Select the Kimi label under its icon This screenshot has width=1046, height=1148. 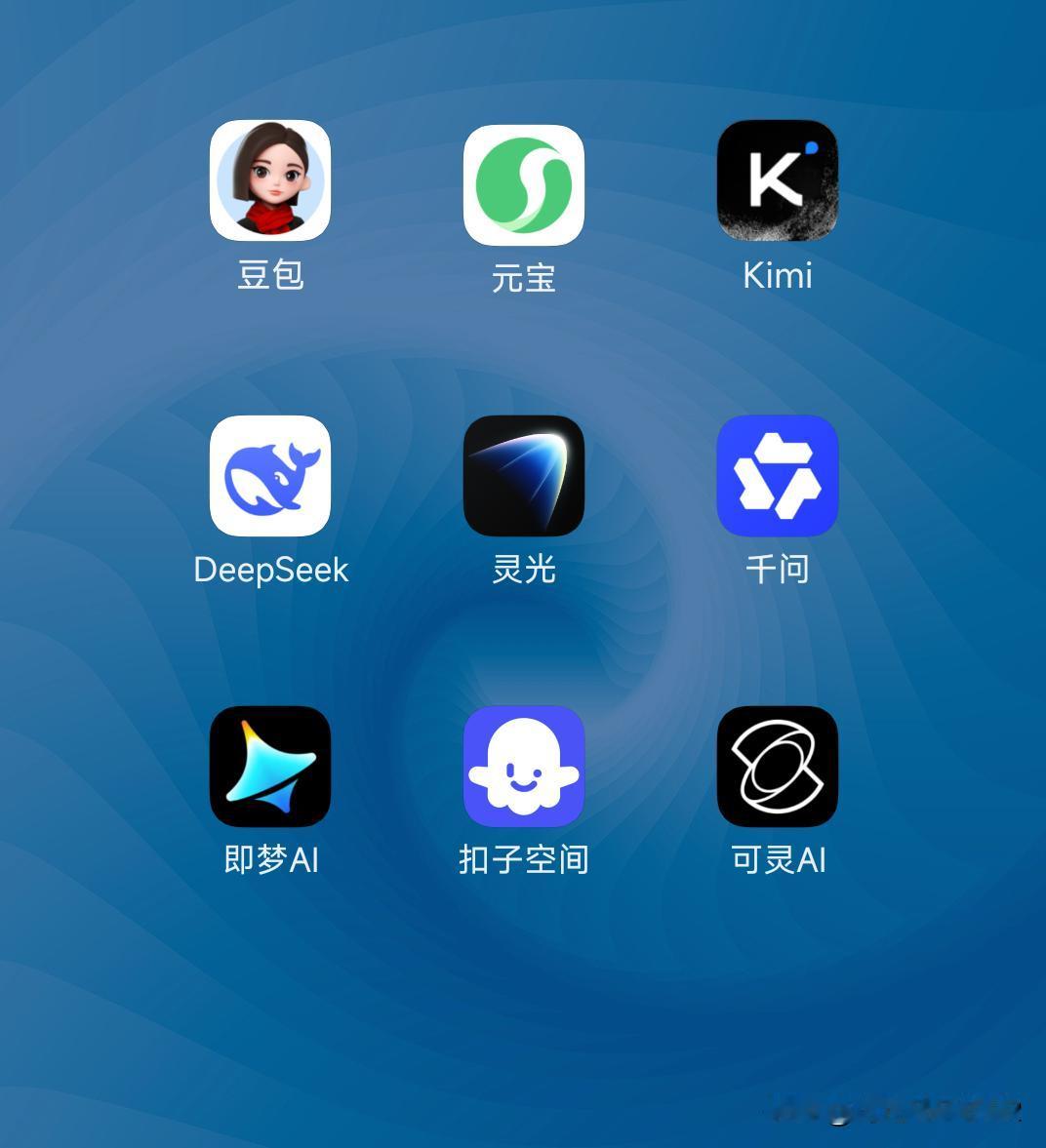[778, 276]
